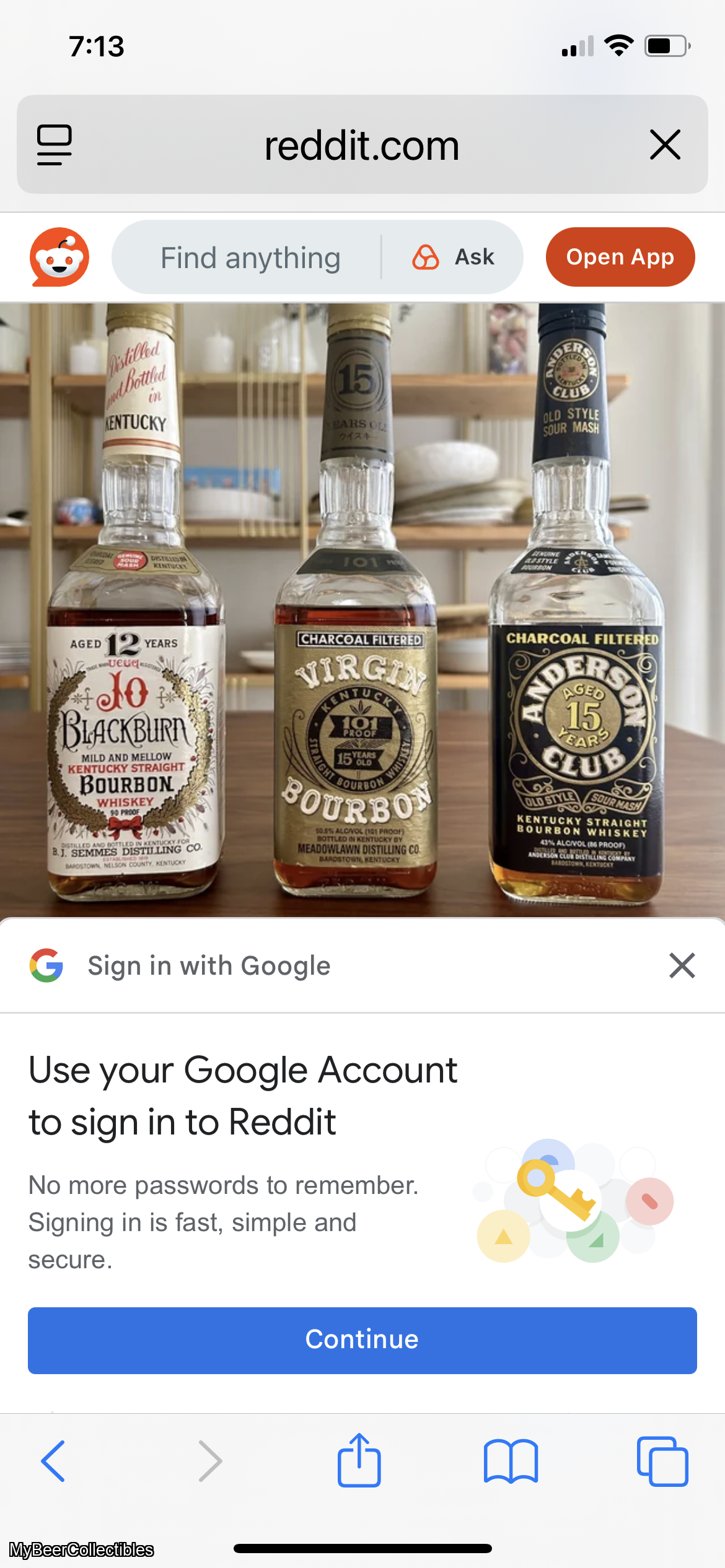The width and height of the screenshot is (725, 1568).
Task: Open Reddit home via the Snoo logo
Action: pyautogui.click(x=59, y=257)
